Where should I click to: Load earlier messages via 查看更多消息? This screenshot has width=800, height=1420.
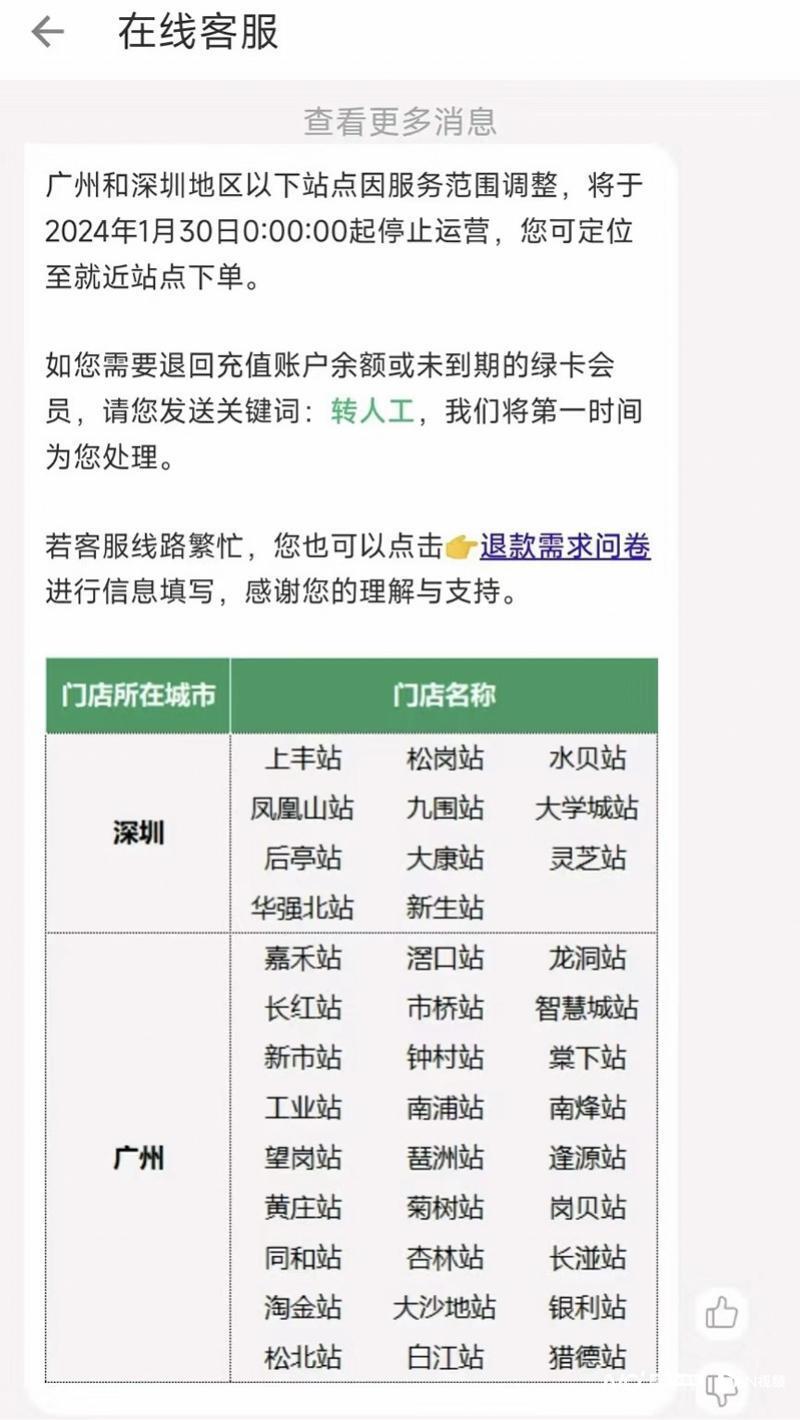(x=400, y=122)
